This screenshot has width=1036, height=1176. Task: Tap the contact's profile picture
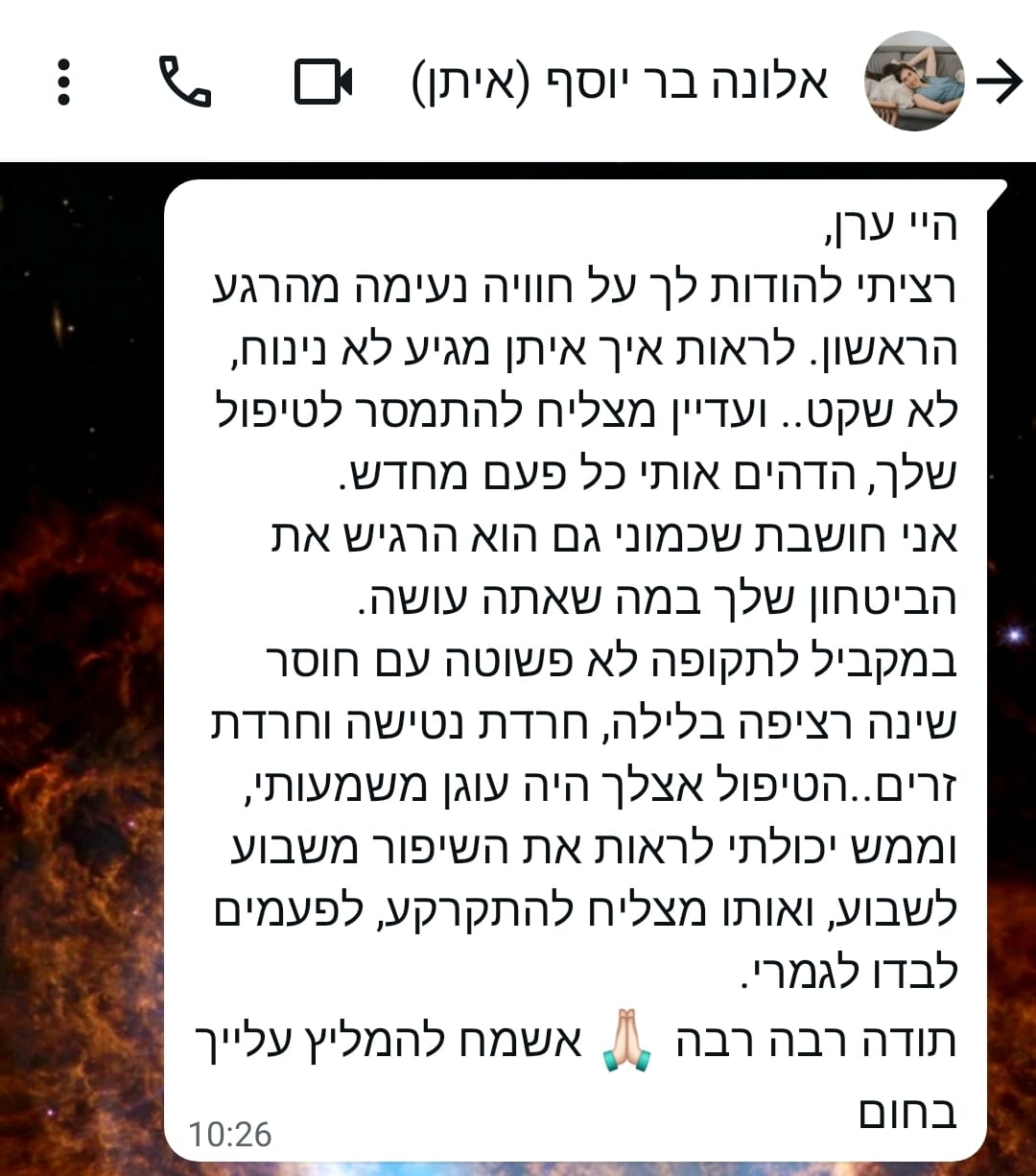[x=913, y=82]
